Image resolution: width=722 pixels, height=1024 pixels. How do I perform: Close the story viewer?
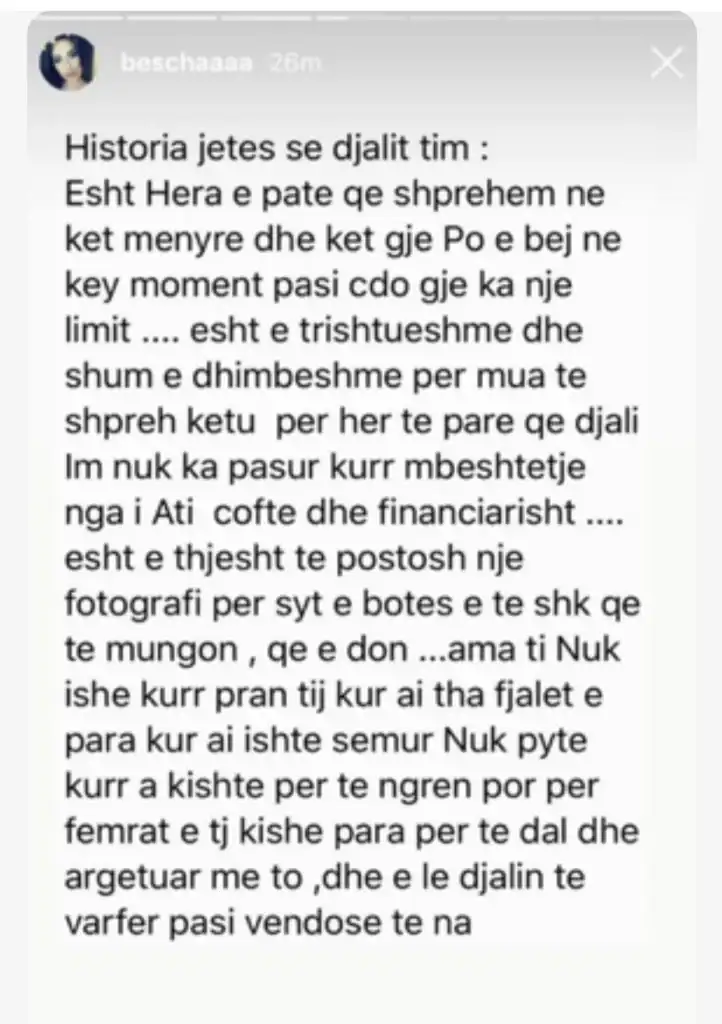(666, 63)
